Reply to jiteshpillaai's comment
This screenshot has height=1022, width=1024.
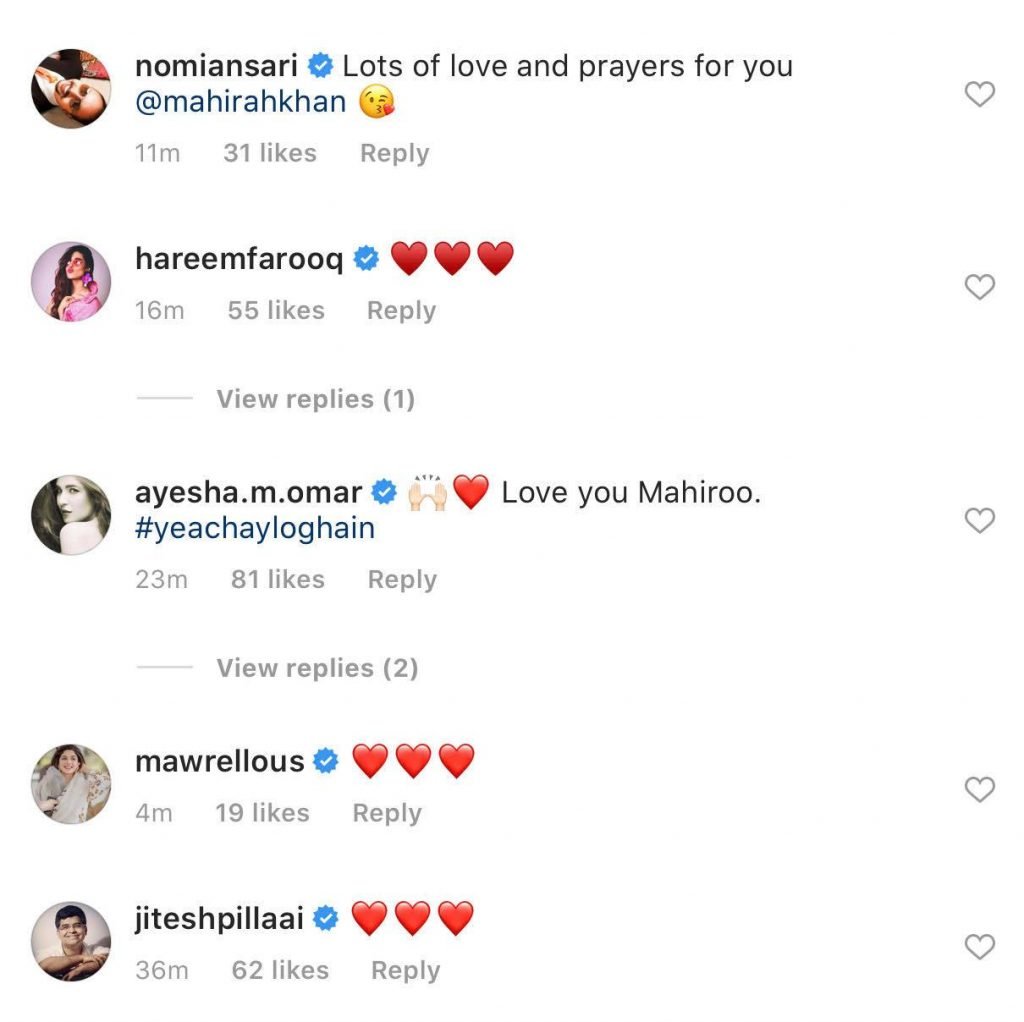(405, 971)
